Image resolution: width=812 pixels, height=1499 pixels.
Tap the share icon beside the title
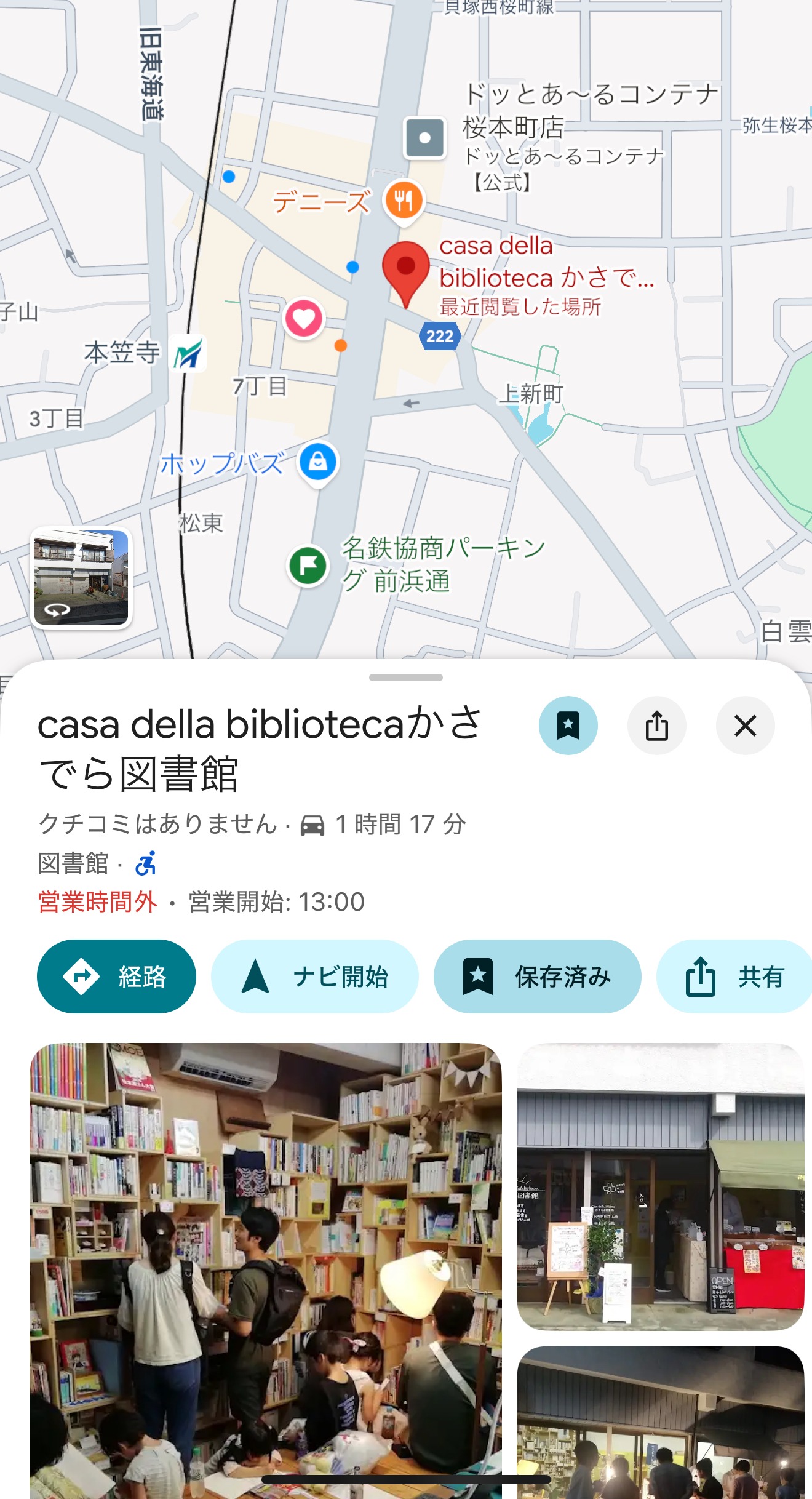[x=657, y=726]
